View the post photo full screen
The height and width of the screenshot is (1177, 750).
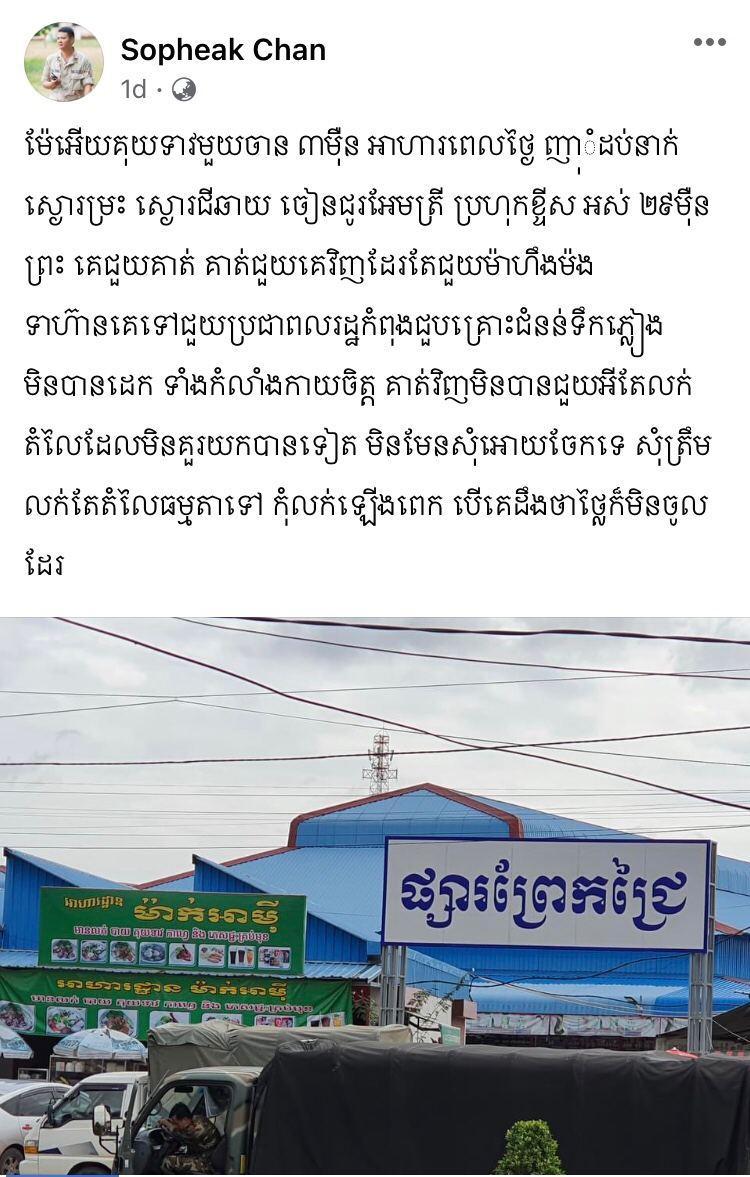click(x=375, y=895)
